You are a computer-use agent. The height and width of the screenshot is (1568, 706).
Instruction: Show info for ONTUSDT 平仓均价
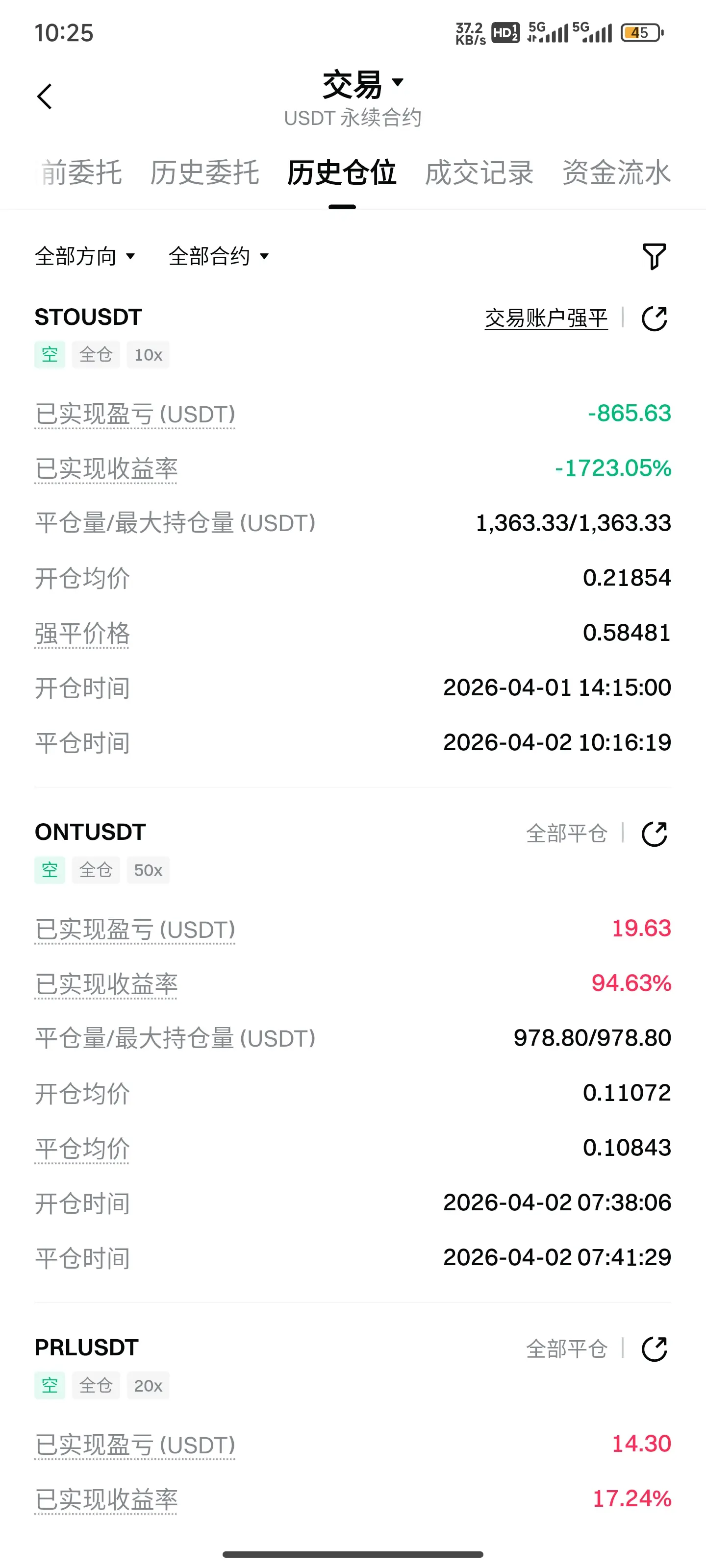point(82,1149)
